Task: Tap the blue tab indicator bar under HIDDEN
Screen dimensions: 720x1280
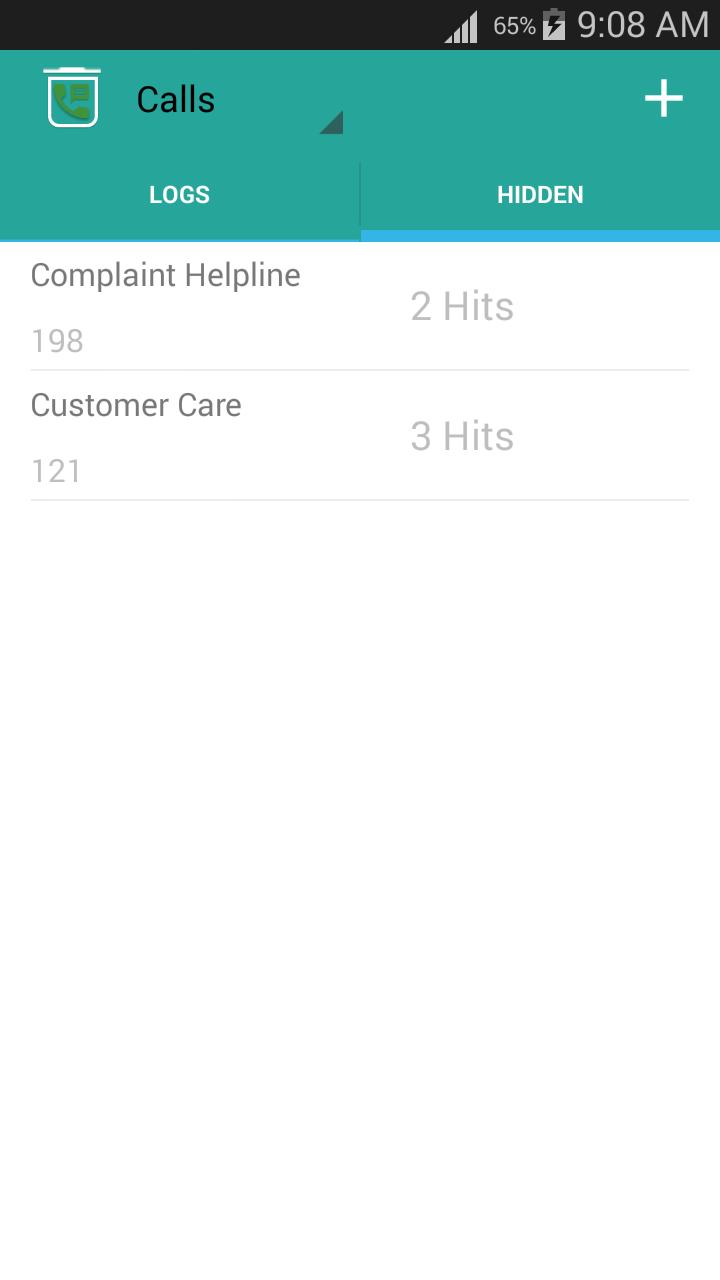Action: point(540,236)
